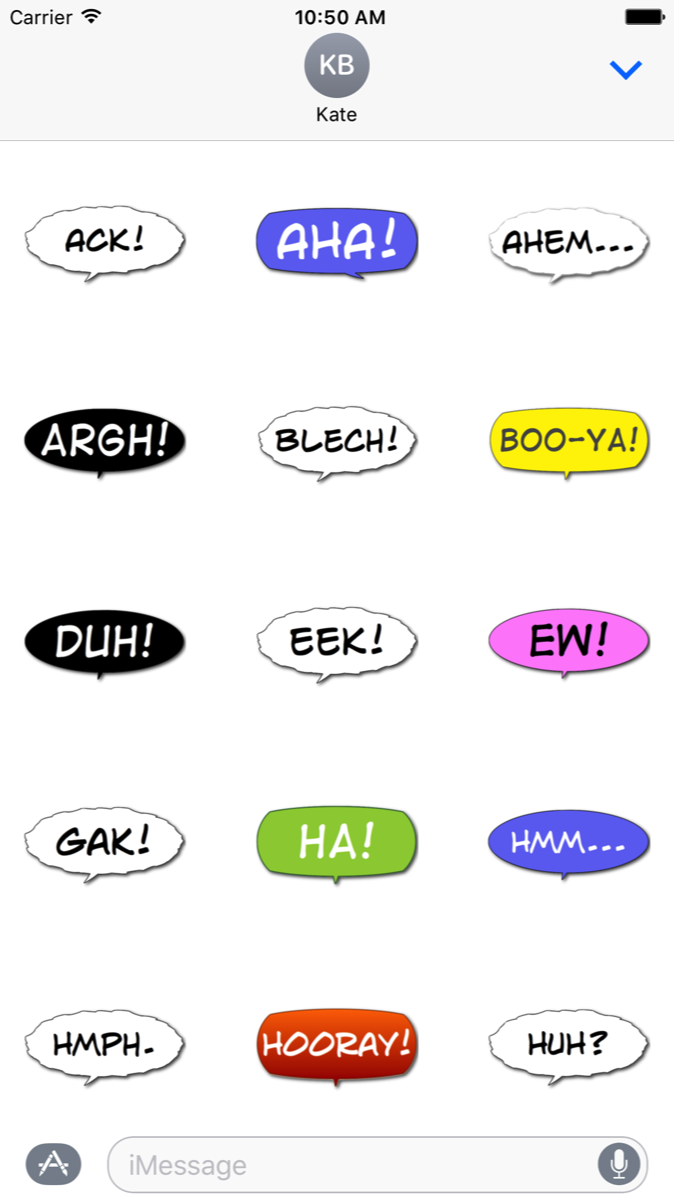Viewport: 674px width, 1200px height.
Task: Choose the AHEM... sticker
Action: [x=568, y=241]
